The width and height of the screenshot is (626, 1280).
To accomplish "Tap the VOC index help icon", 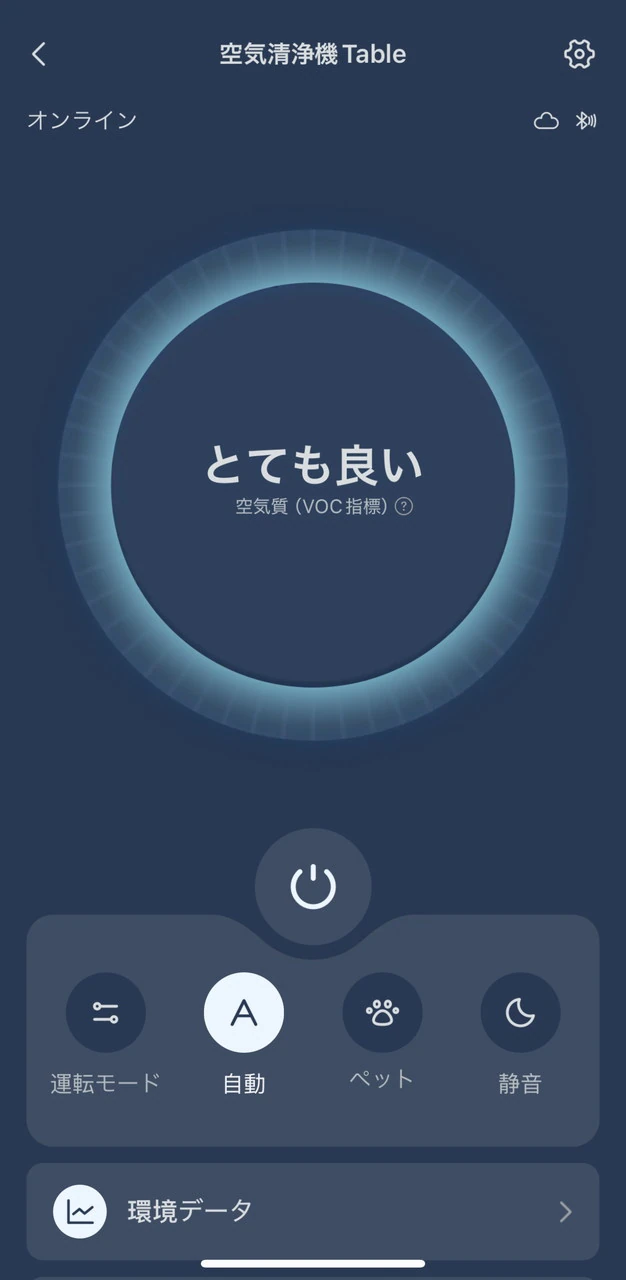I will [x=404, y=507].
